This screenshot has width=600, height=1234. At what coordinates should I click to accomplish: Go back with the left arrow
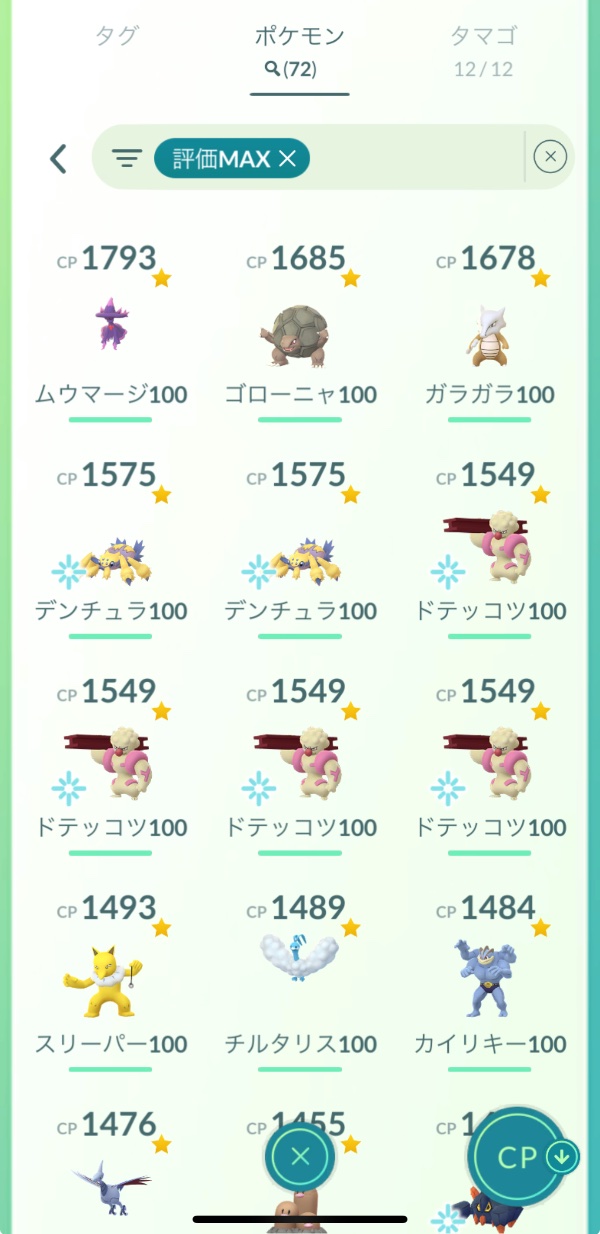click(59, 158)
